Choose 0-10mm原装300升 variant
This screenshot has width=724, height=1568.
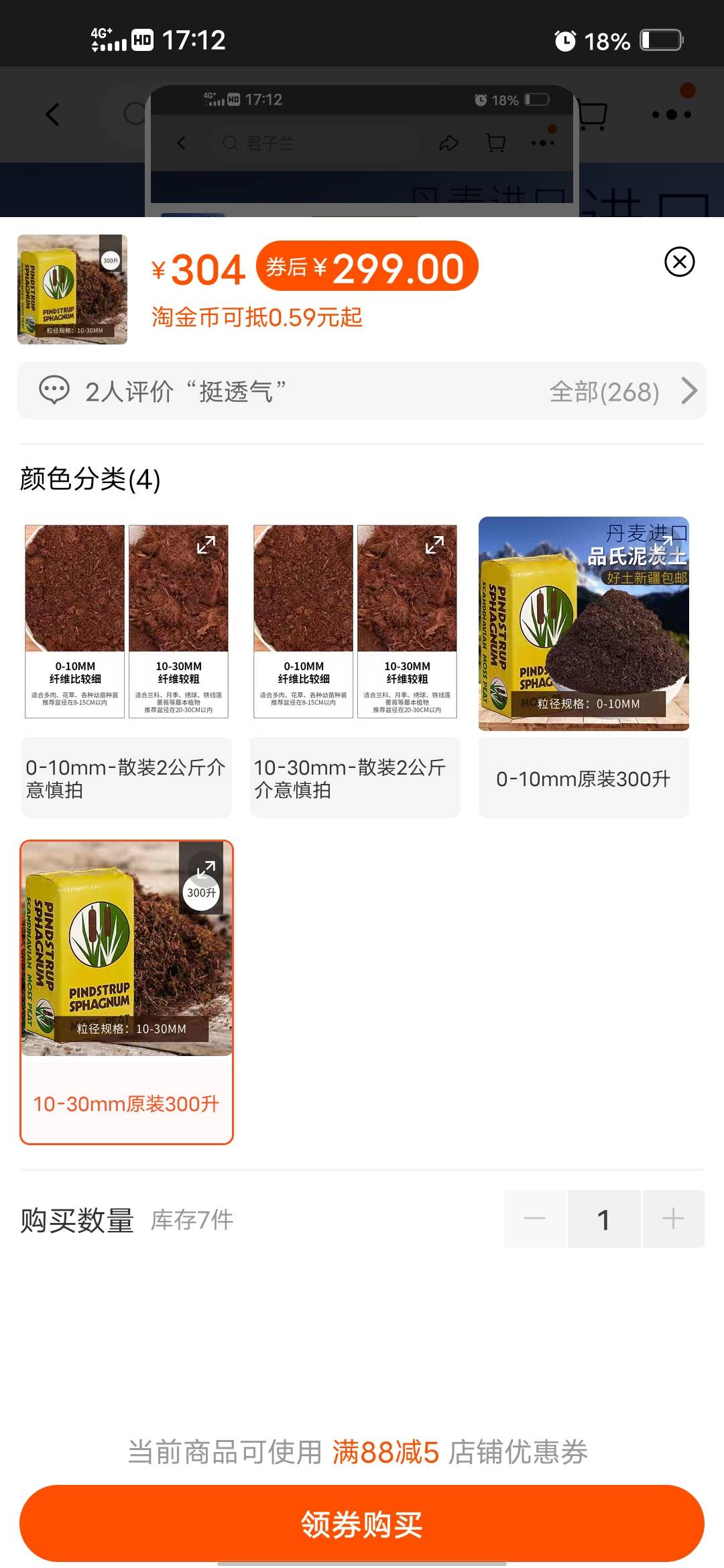coord(583,779)
